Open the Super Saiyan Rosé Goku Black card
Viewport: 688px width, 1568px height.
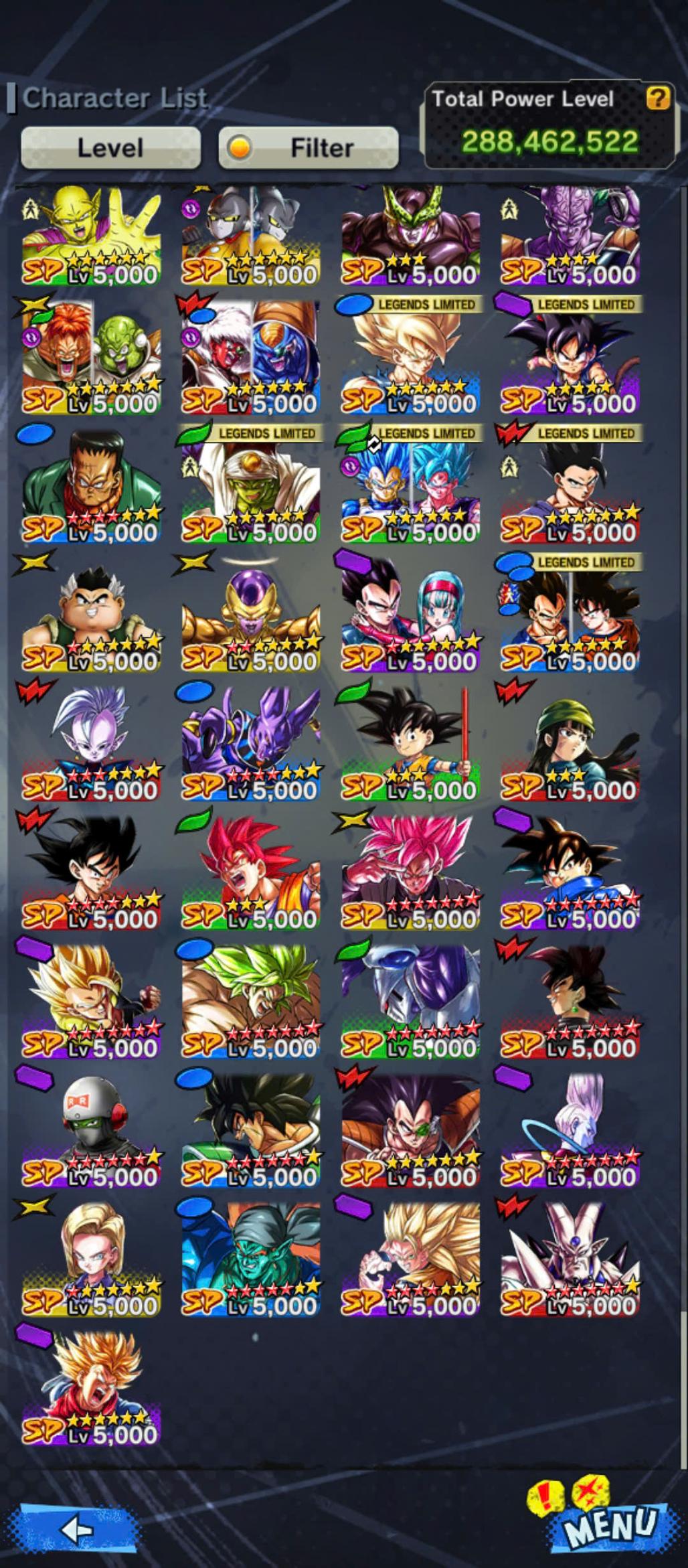[410, 870]
